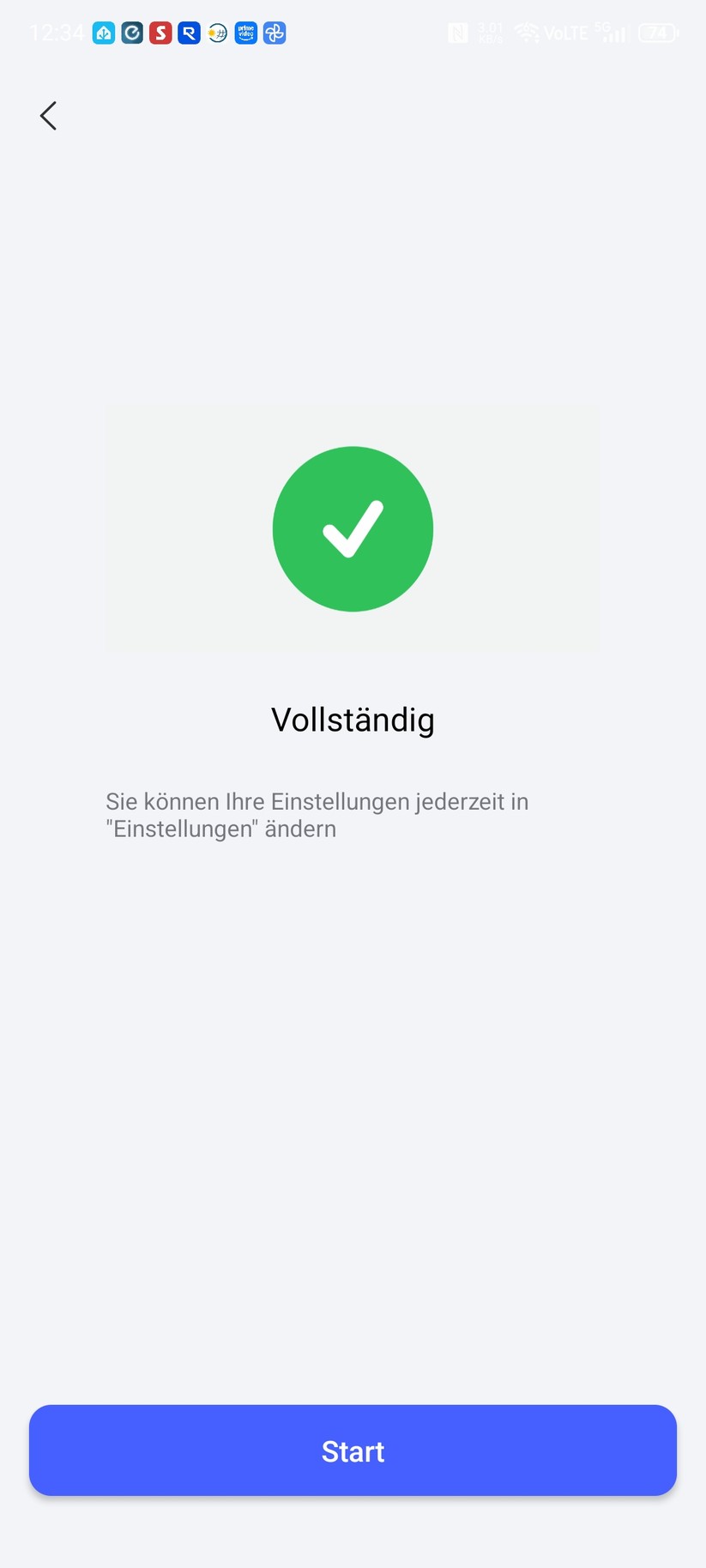
Task: Open the Prime Video notification icon
Action: pyautogui.click(x=245, y=33)
